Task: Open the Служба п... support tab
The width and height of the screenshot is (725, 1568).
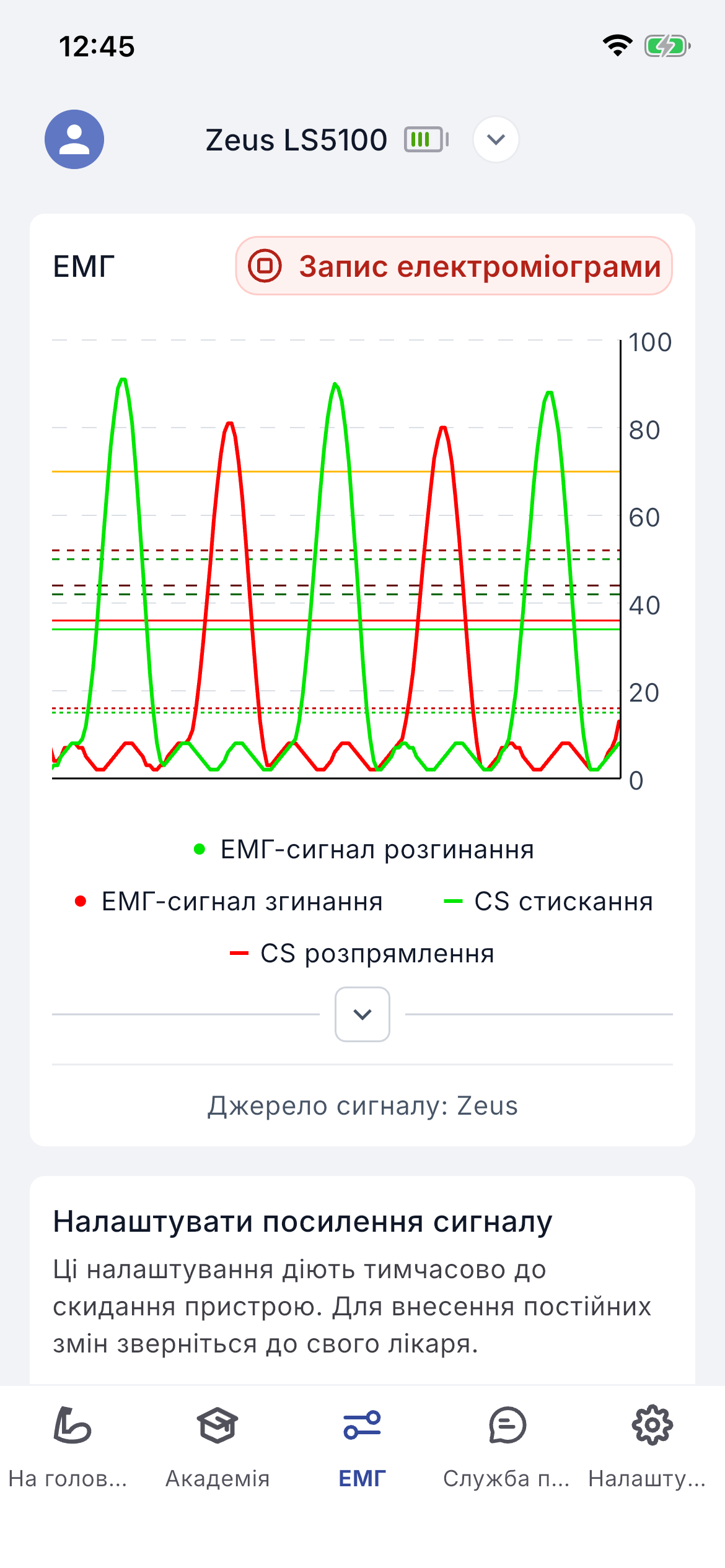Action: click(507, 1449)
